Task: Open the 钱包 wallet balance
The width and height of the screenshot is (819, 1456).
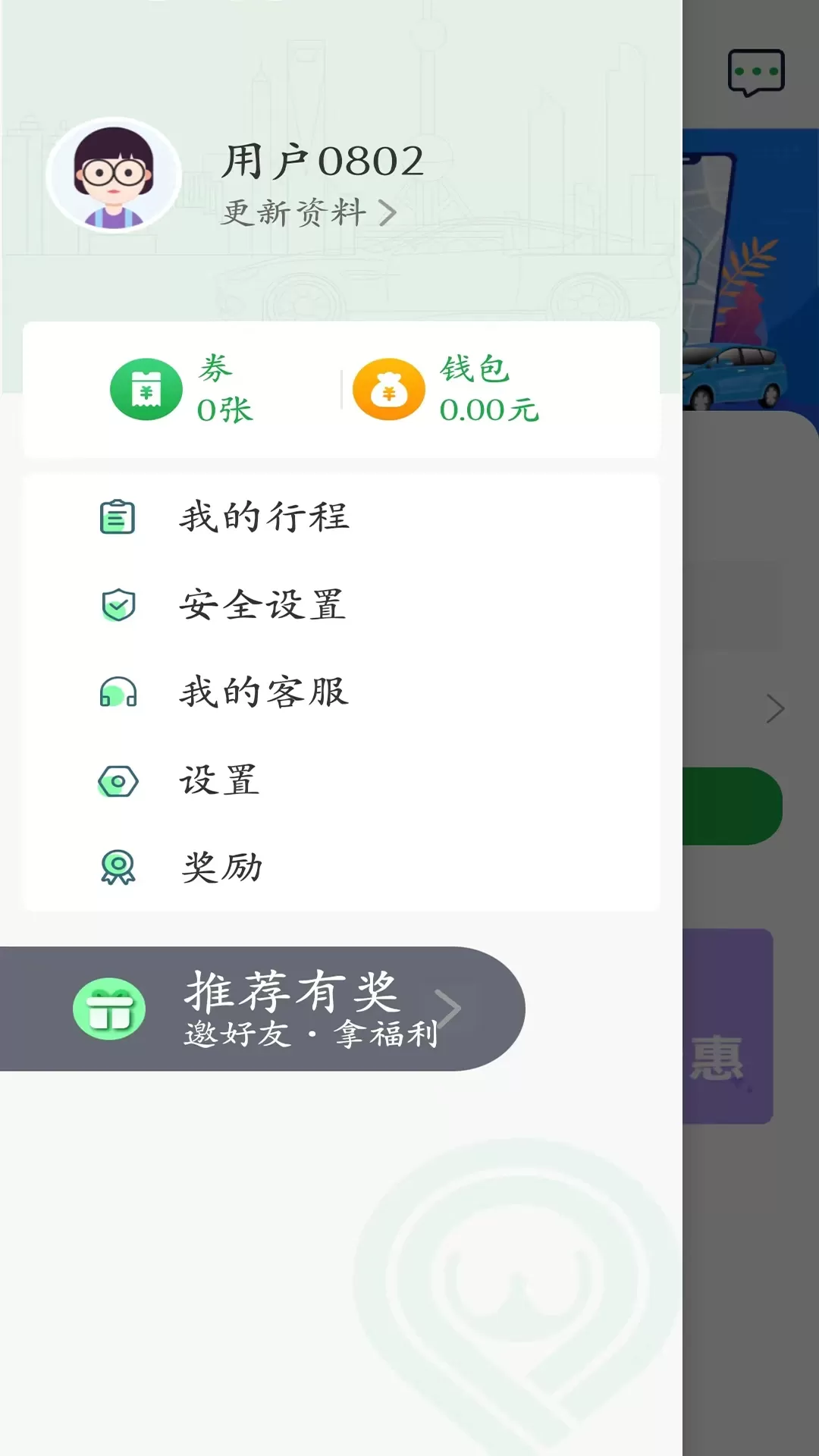Action: (446, 389)
